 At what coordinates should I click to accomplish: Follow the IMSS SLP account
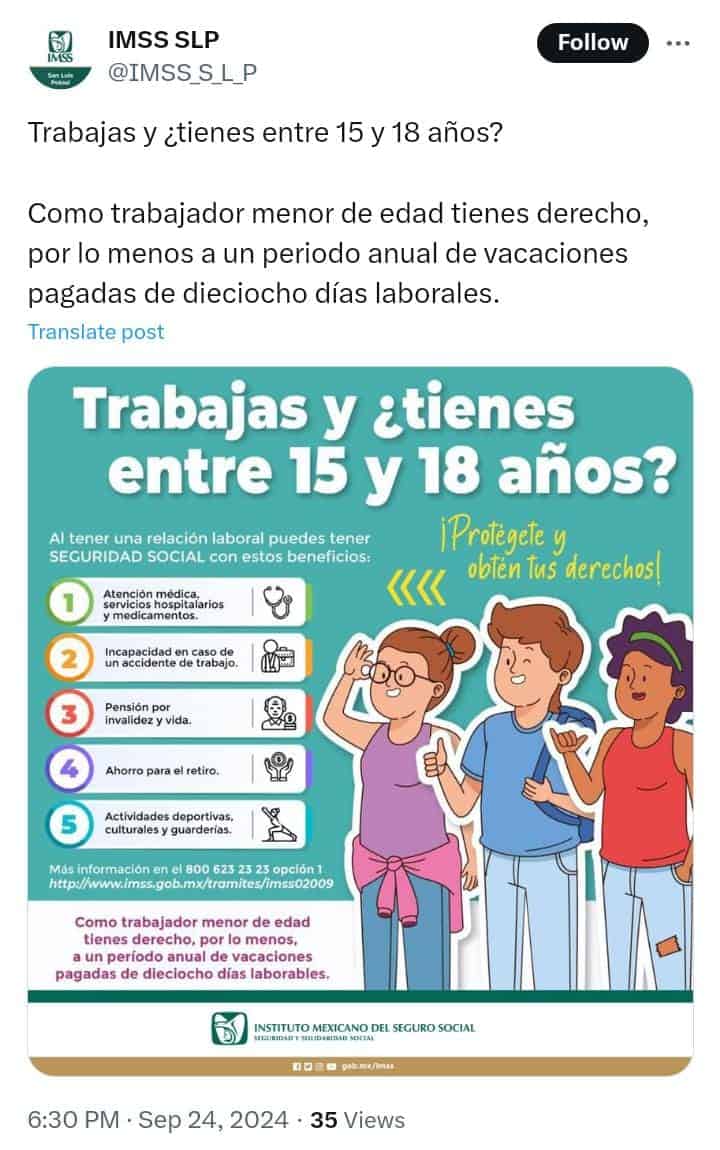click(592, 43)
